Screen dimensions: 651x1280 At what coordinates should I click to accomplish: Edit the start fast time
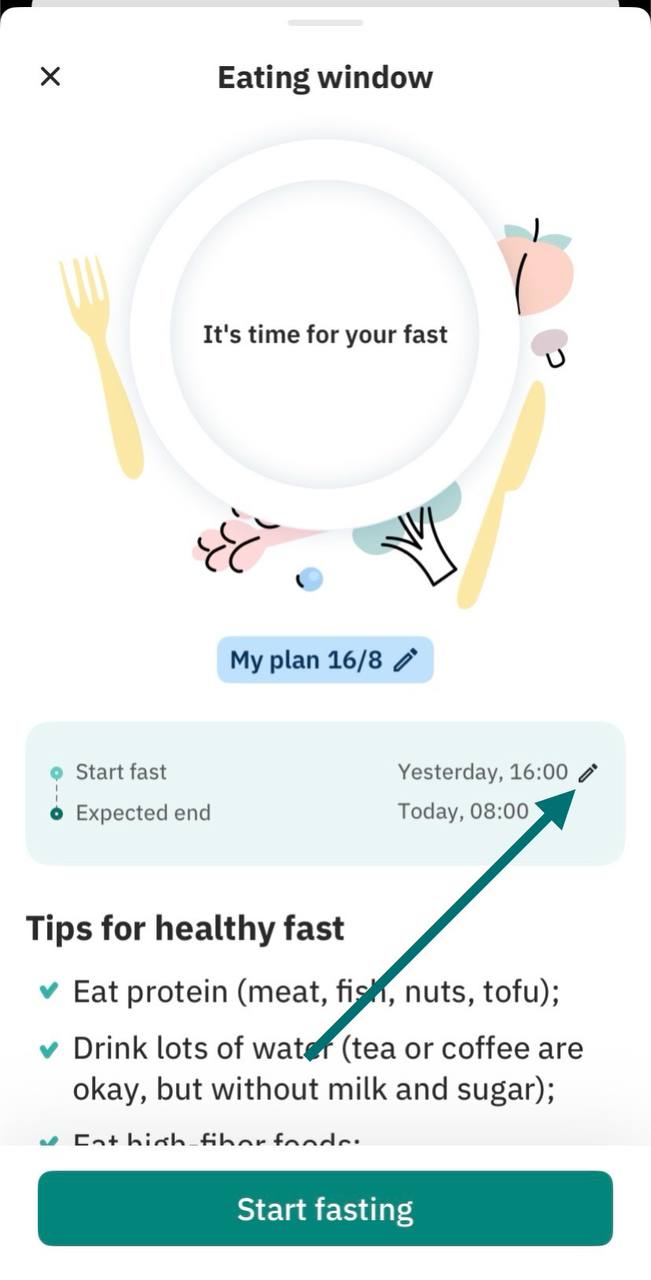[589, 772]
